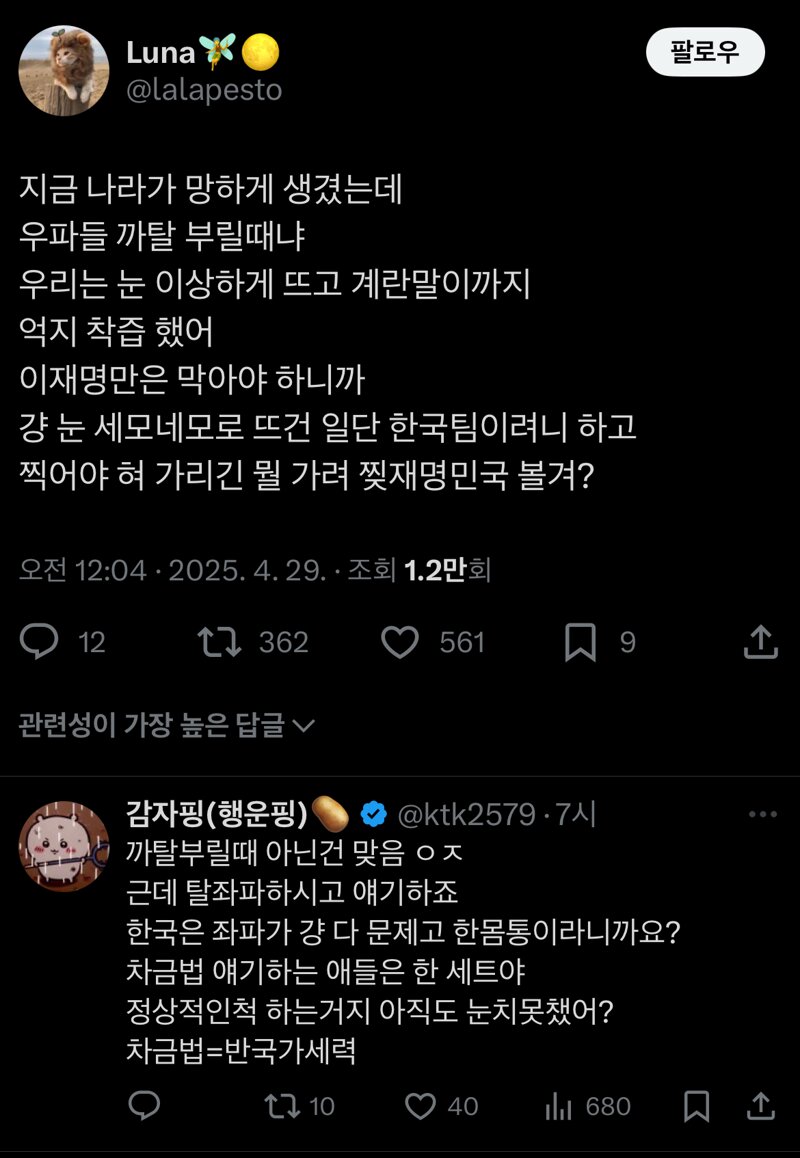Viewport: 800px width, 1158px height.
Task: Open the @lalapesto handle
Action: (x=204, y=90)
